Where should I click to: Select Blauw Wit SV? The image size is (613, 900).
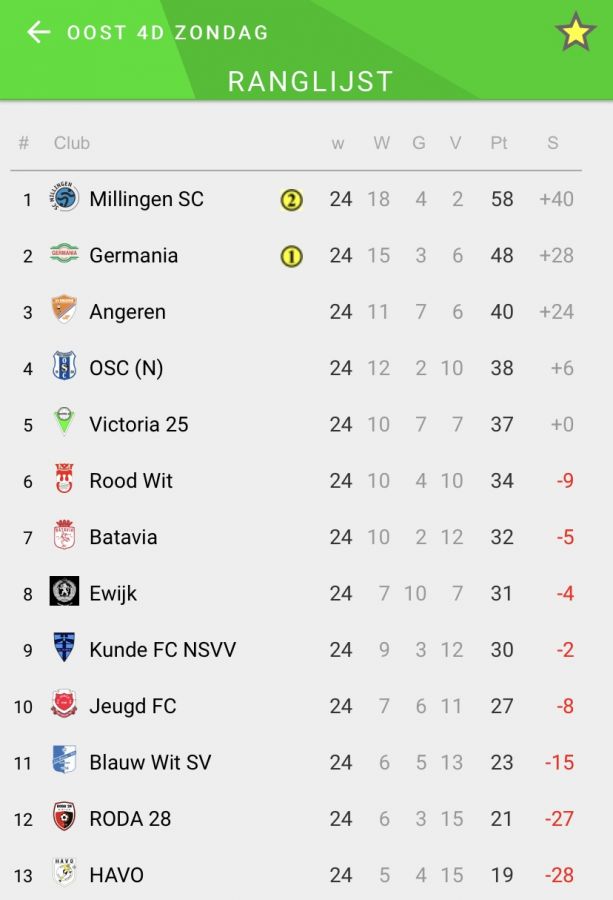150,762
